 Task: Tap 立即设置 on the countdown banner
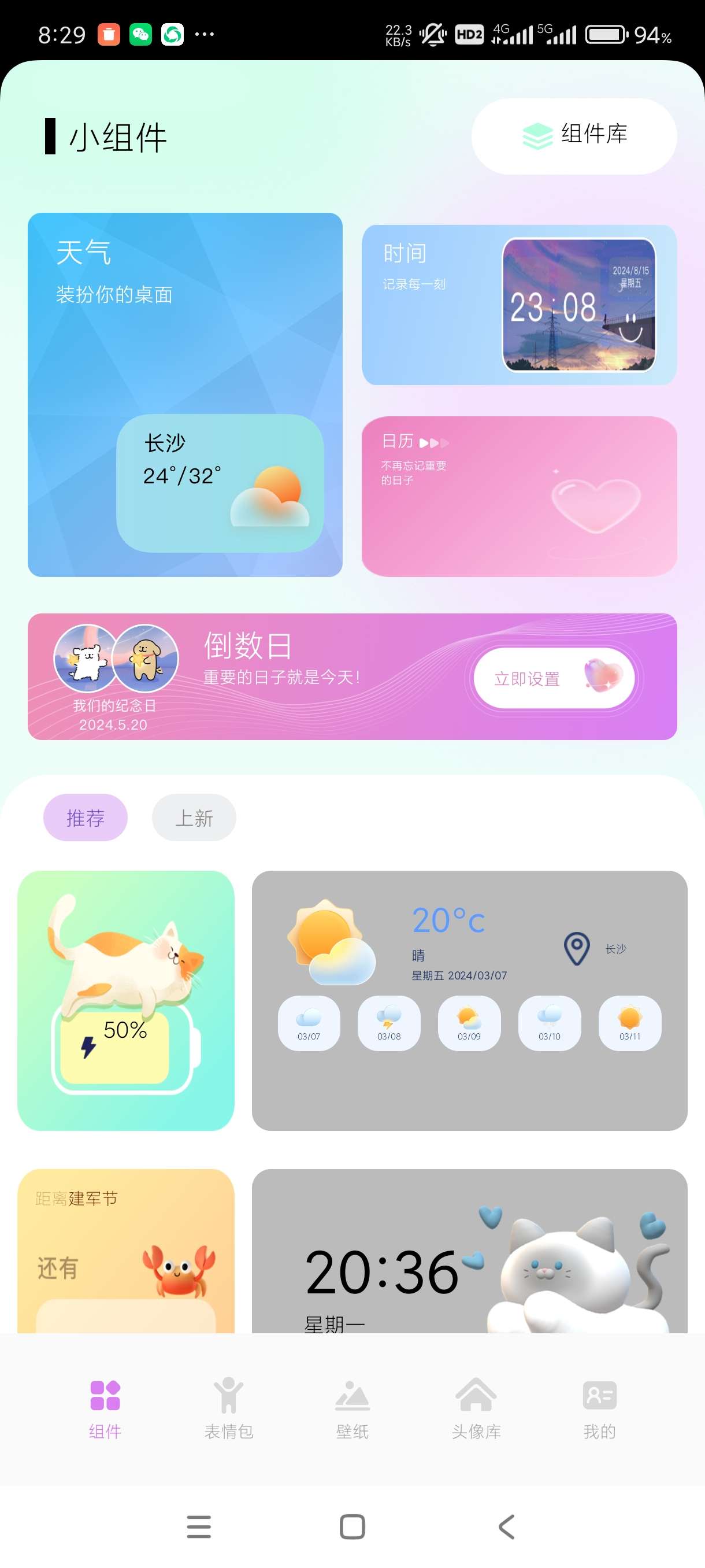point(554,678)
